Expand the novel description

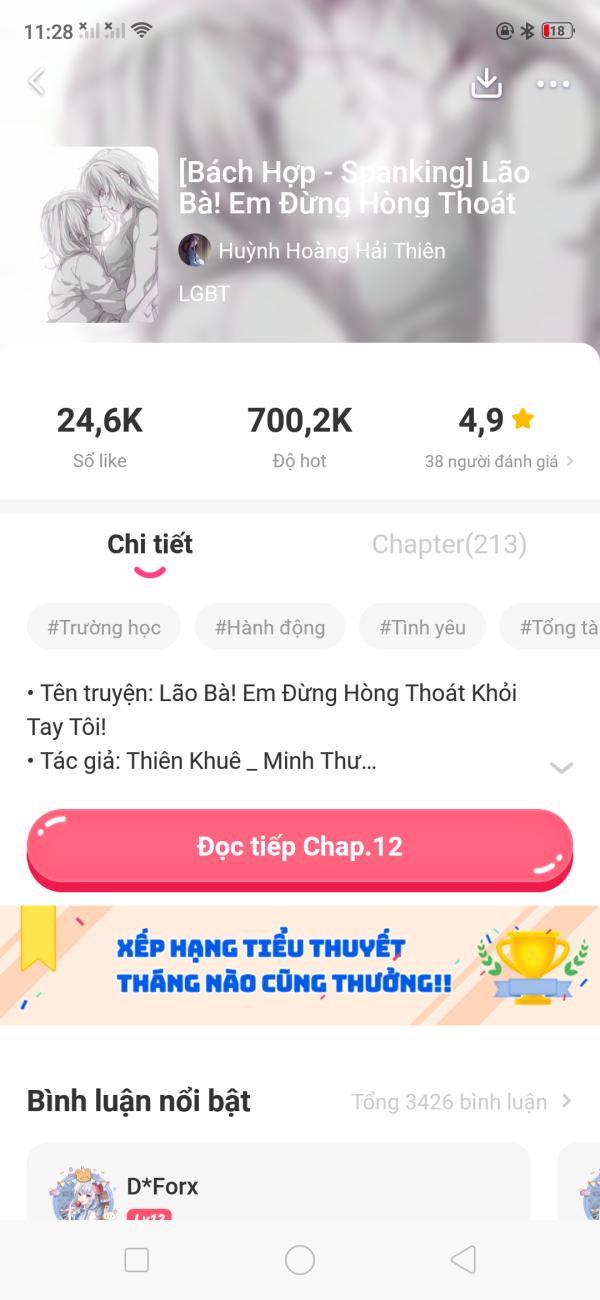[561, 767]
